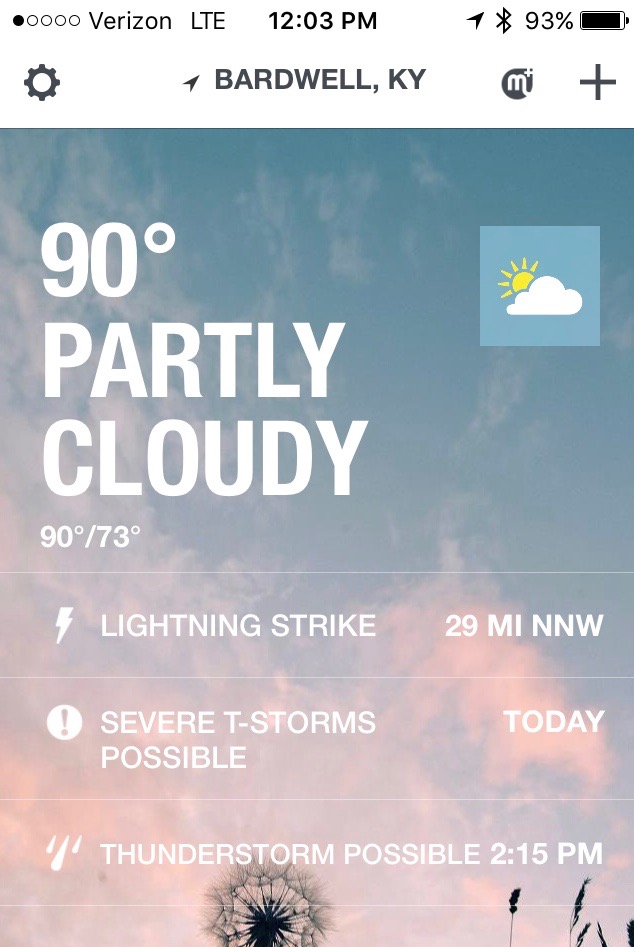Open Thunderstorm Possible 2:15 PM forecast
634x947 pixels.
click(x=325, y=854)
